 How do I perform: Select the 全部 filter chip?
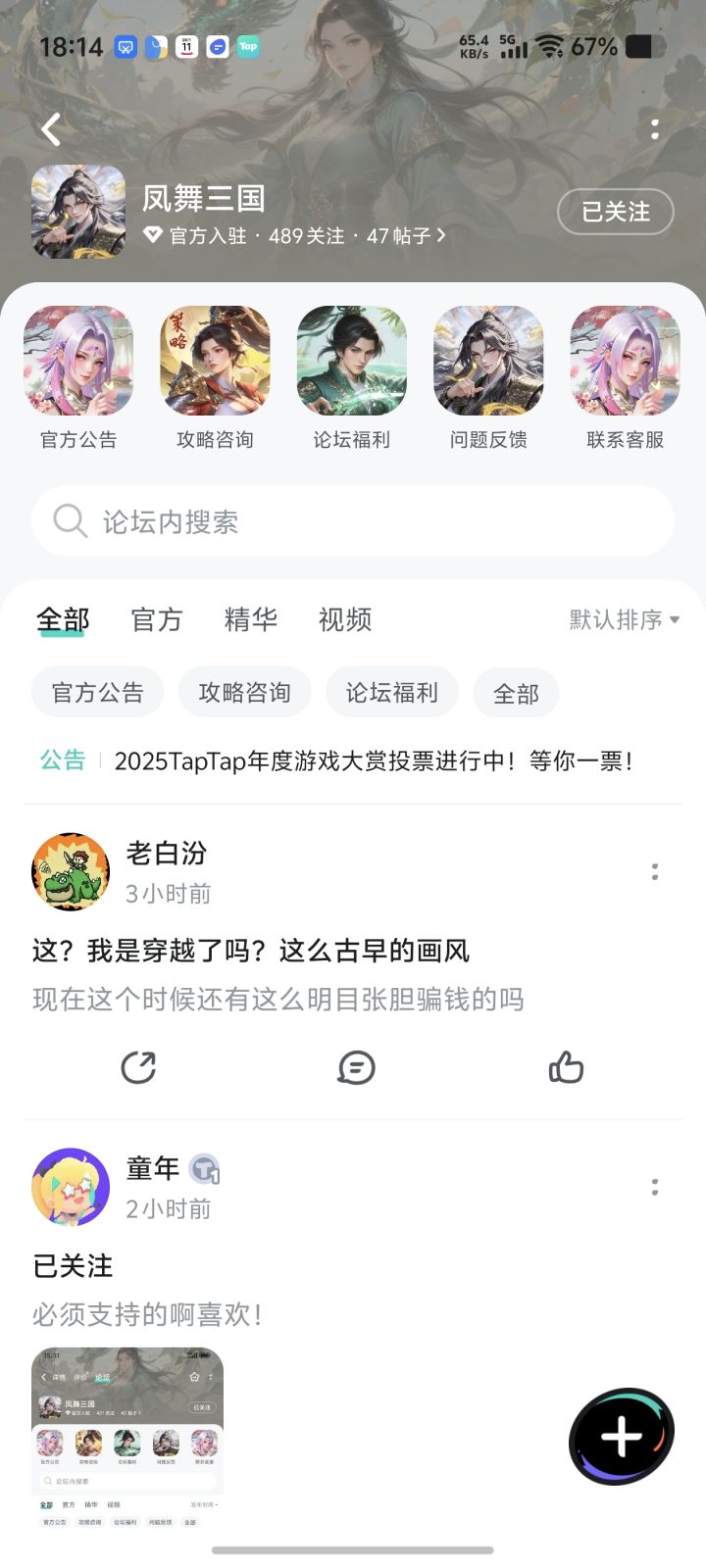tap(516, 693)
